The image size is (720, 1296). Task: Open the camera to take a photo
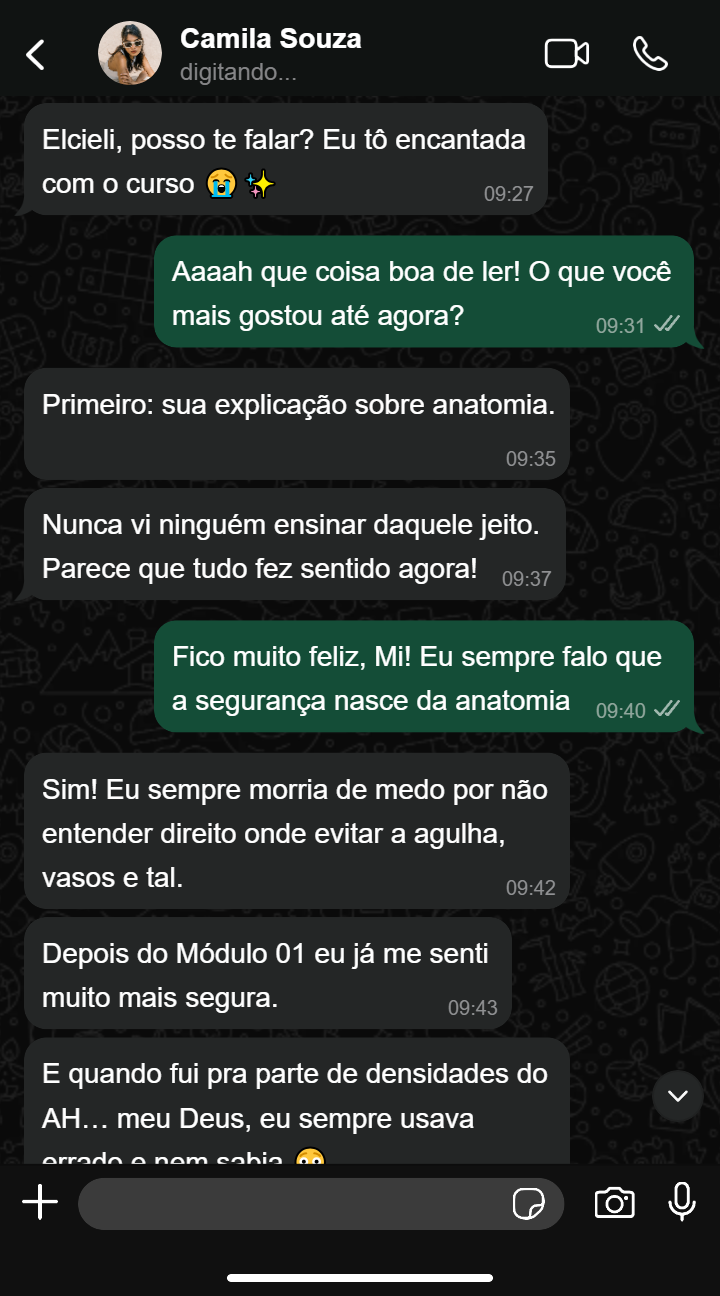pyautogui.click(x=614, y=1203)
